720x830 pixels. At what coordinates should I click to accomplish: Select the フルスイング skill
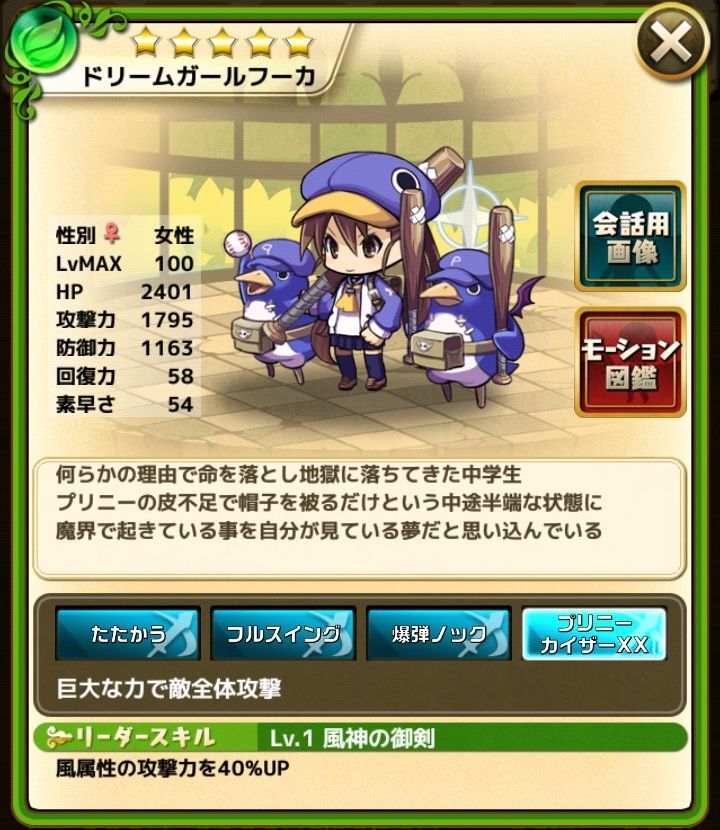(283, 634)
